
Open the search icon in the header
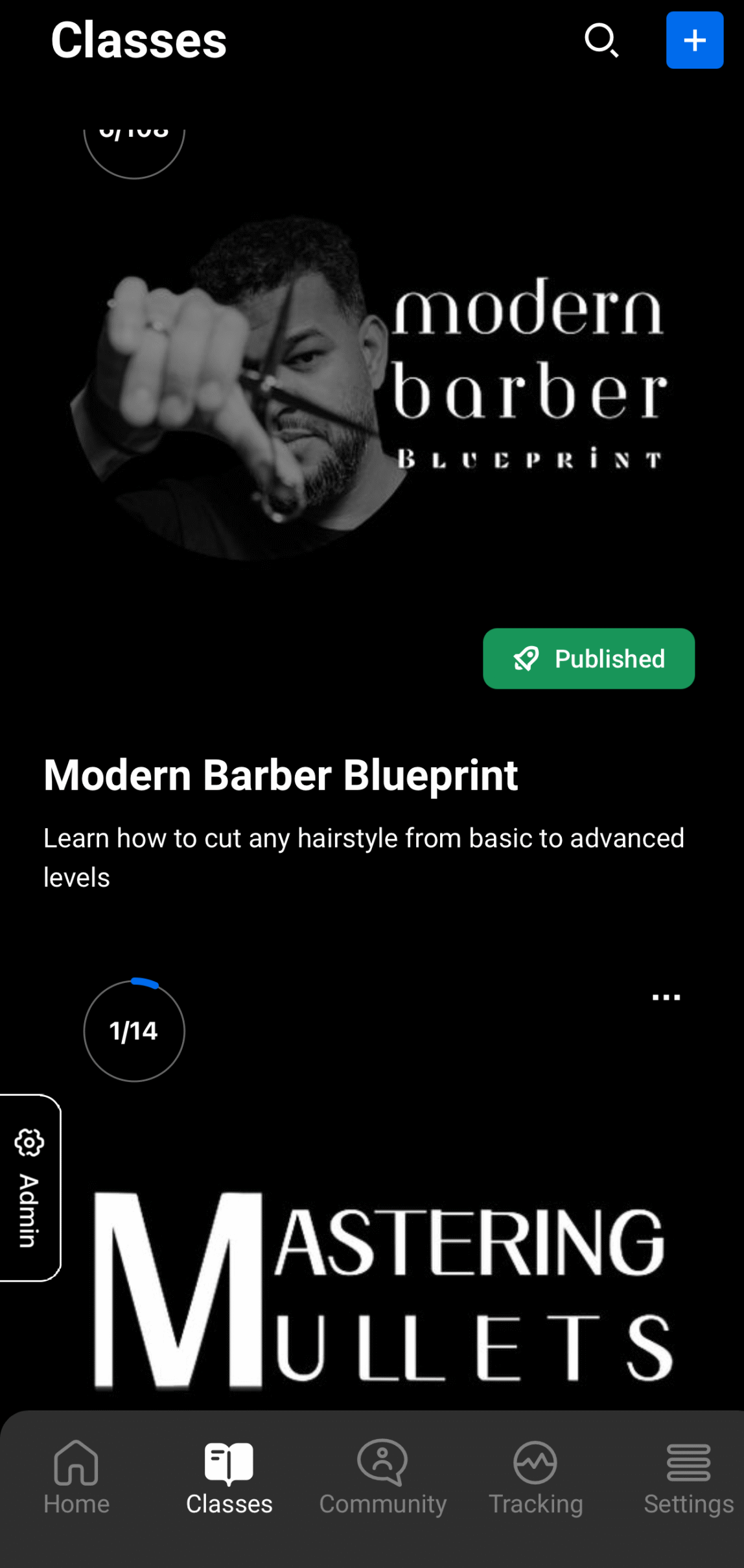[x=601, y=41]
